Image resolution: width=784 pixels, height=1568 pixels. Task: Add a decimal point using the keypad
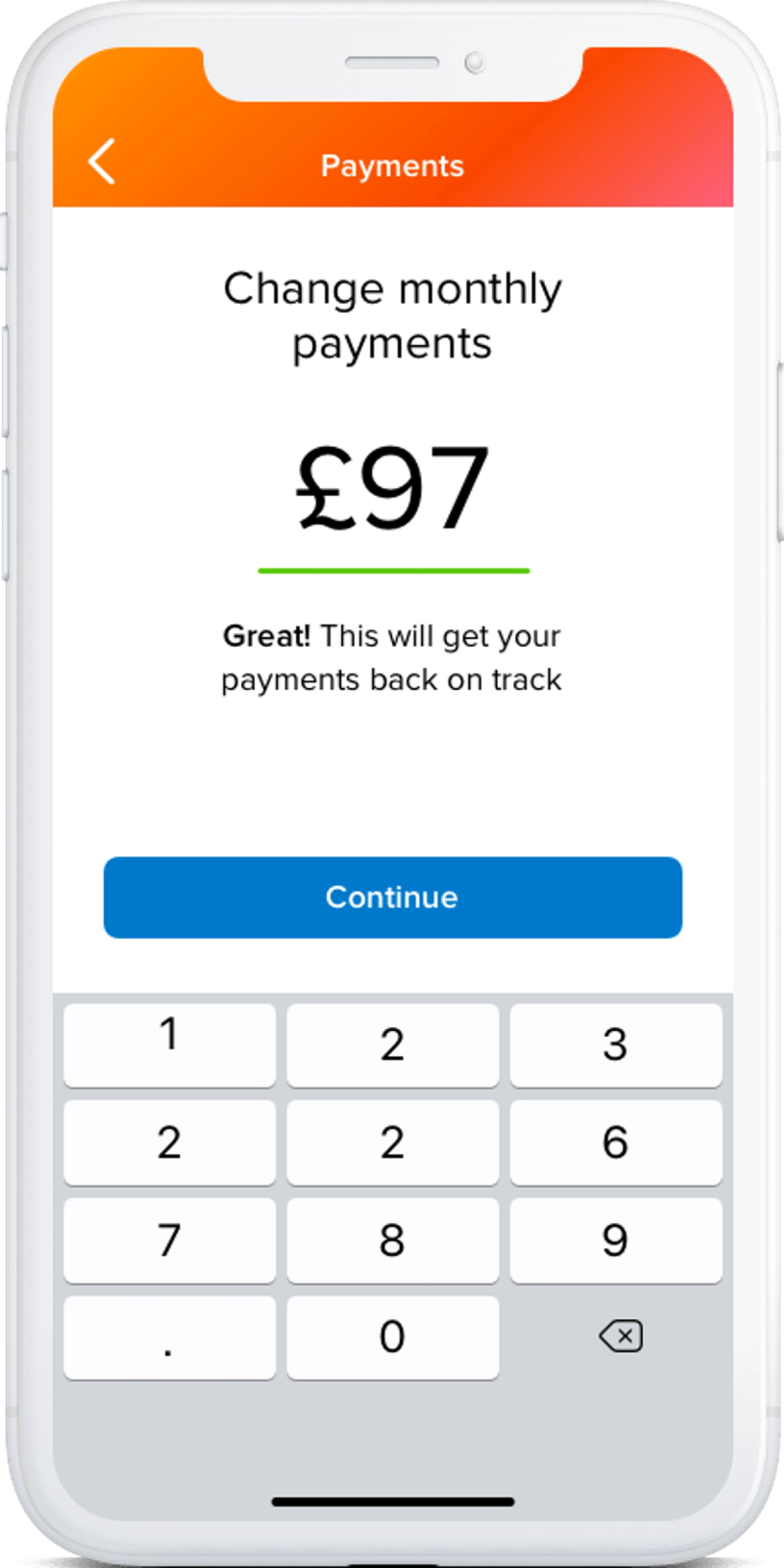[x=169, y=1337]
